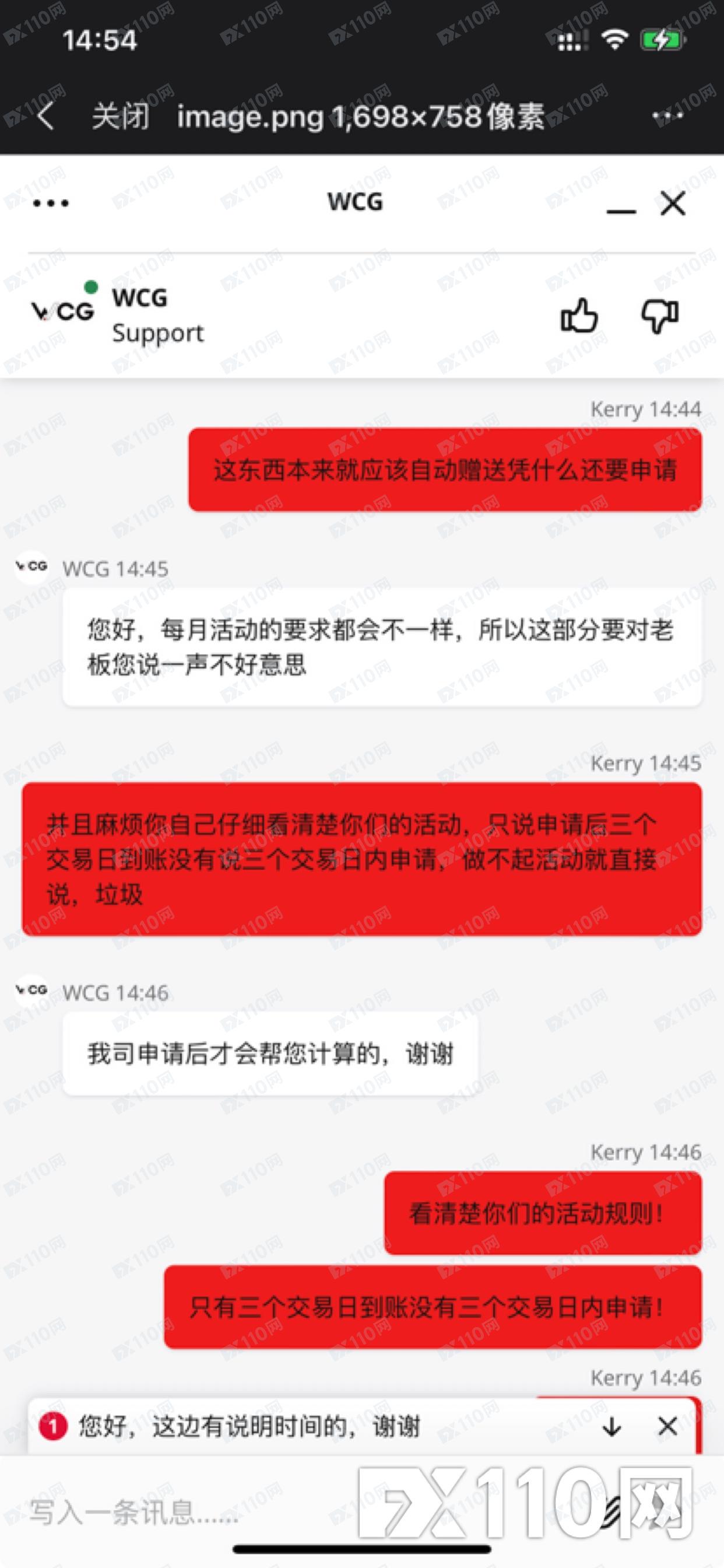Image resolution: width=724 pixels, height=1568 pixels.
Task: Go back with the top-left arrow
Action: [45, 116]
